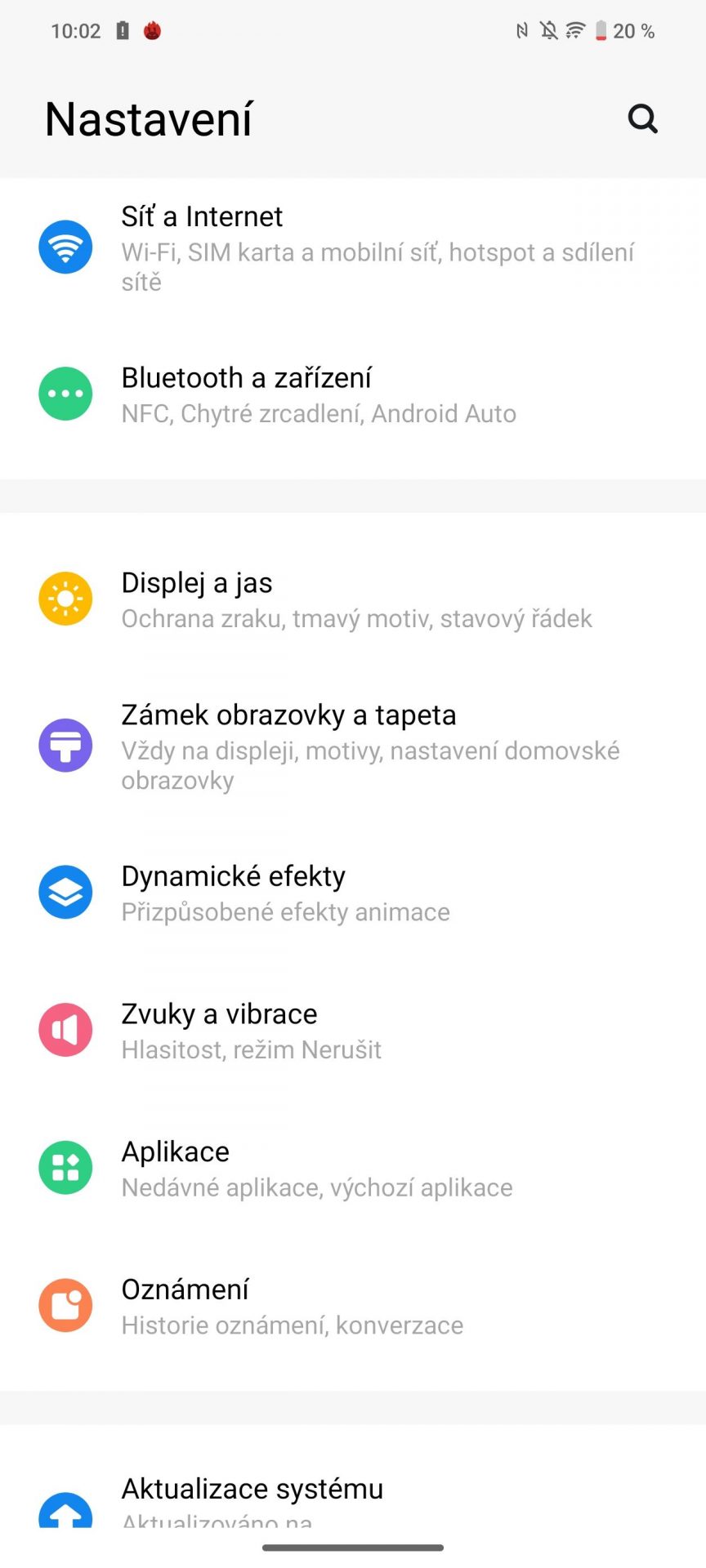Go to Aplikace settings

353,1169
